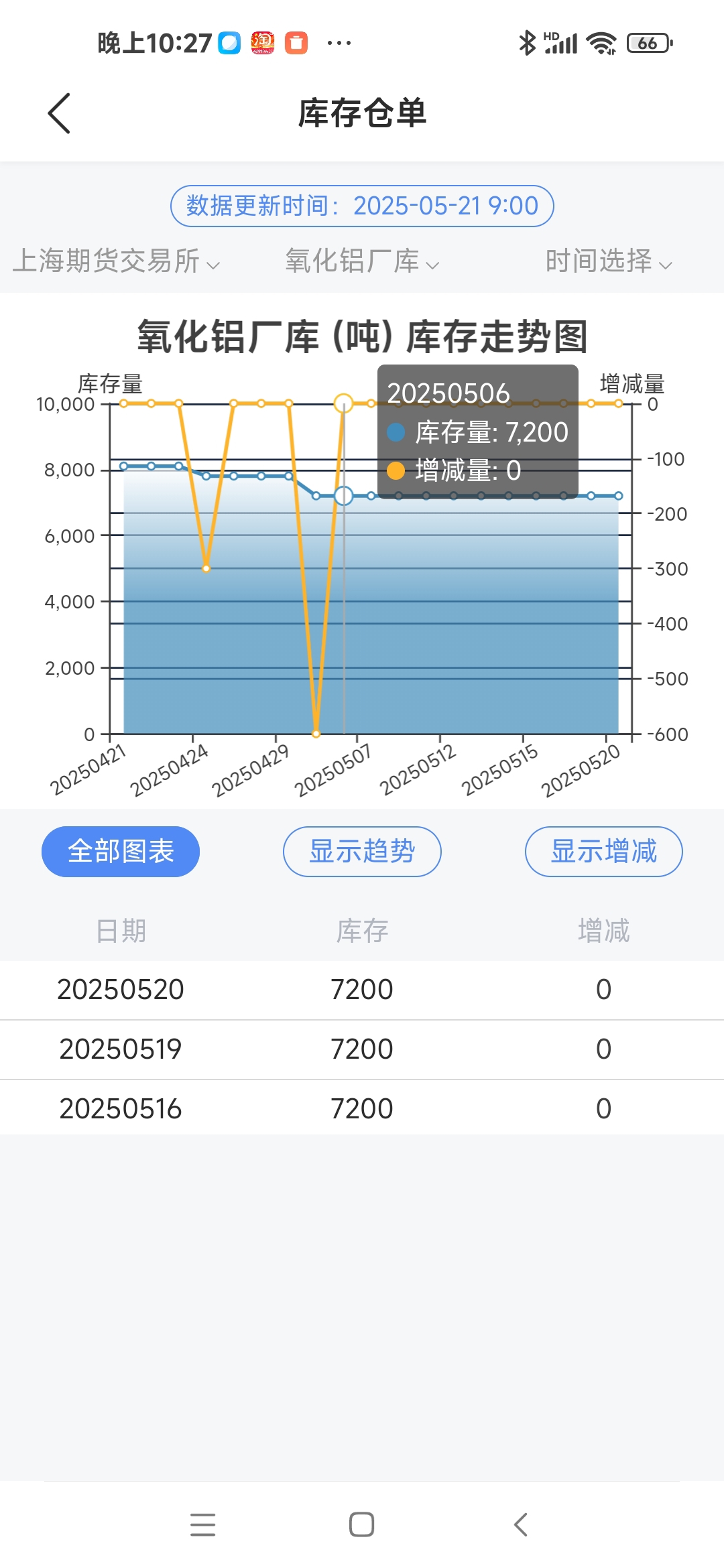Screen dimensions: 724x1568
Task: Toggle 显示趋势 to show only trend line
Action: (361, 851)
